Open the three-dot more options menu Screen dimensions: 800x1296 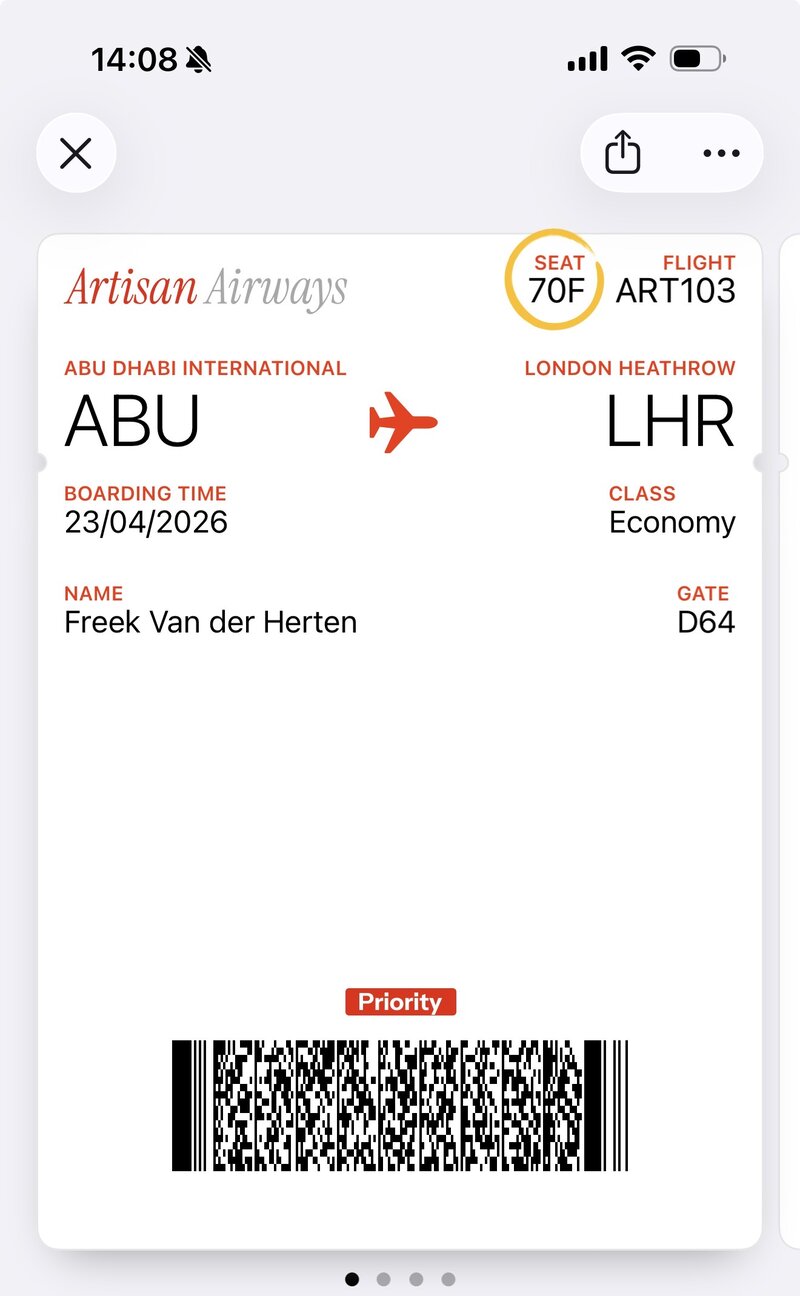(x=720, y=154)
